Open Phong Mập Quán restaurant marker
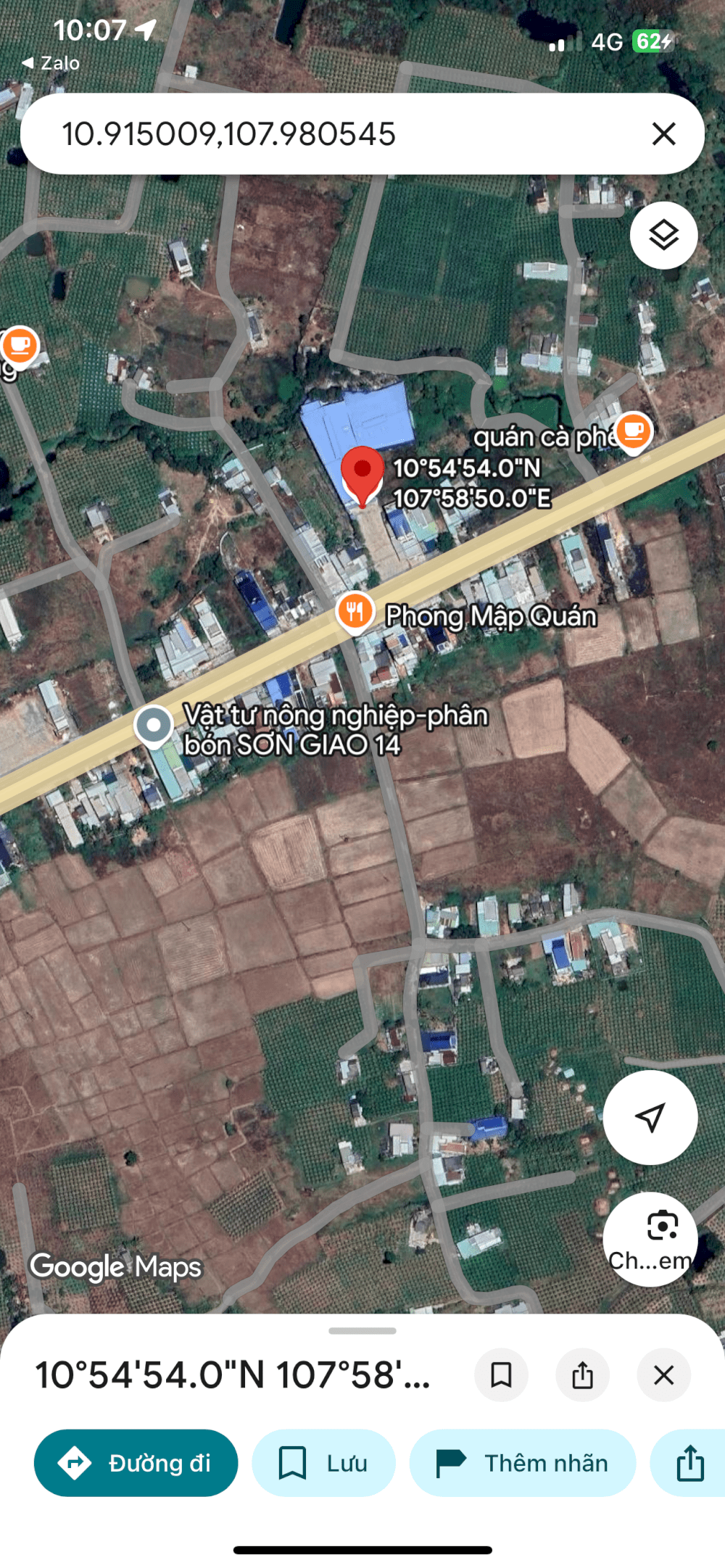725x1568 pixels. 355,613
